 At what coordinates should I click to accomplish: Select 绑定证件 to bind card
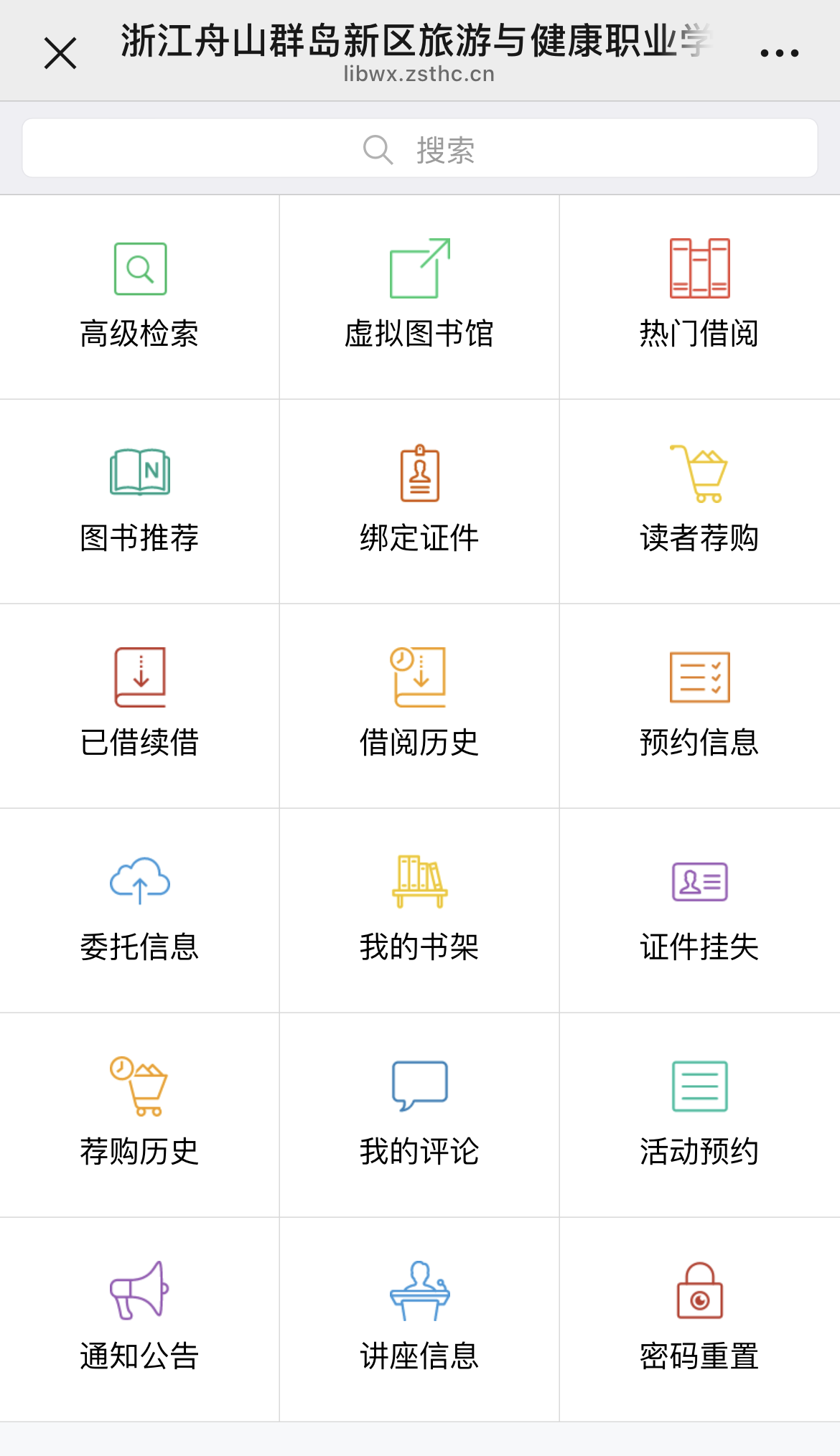420,502
